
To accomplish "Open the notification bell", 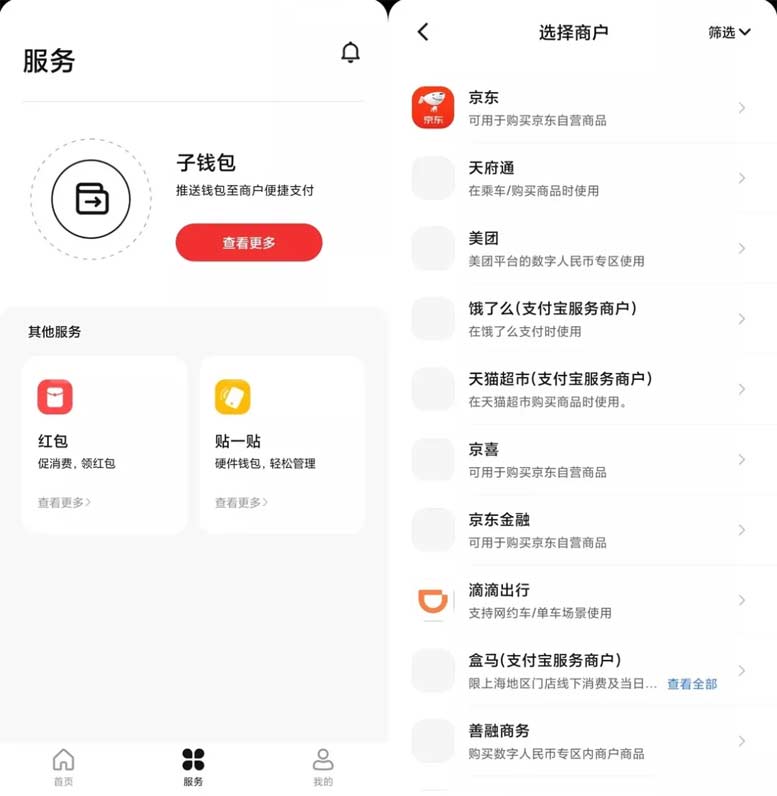I will pyautogui.click(x=349, y=52).
